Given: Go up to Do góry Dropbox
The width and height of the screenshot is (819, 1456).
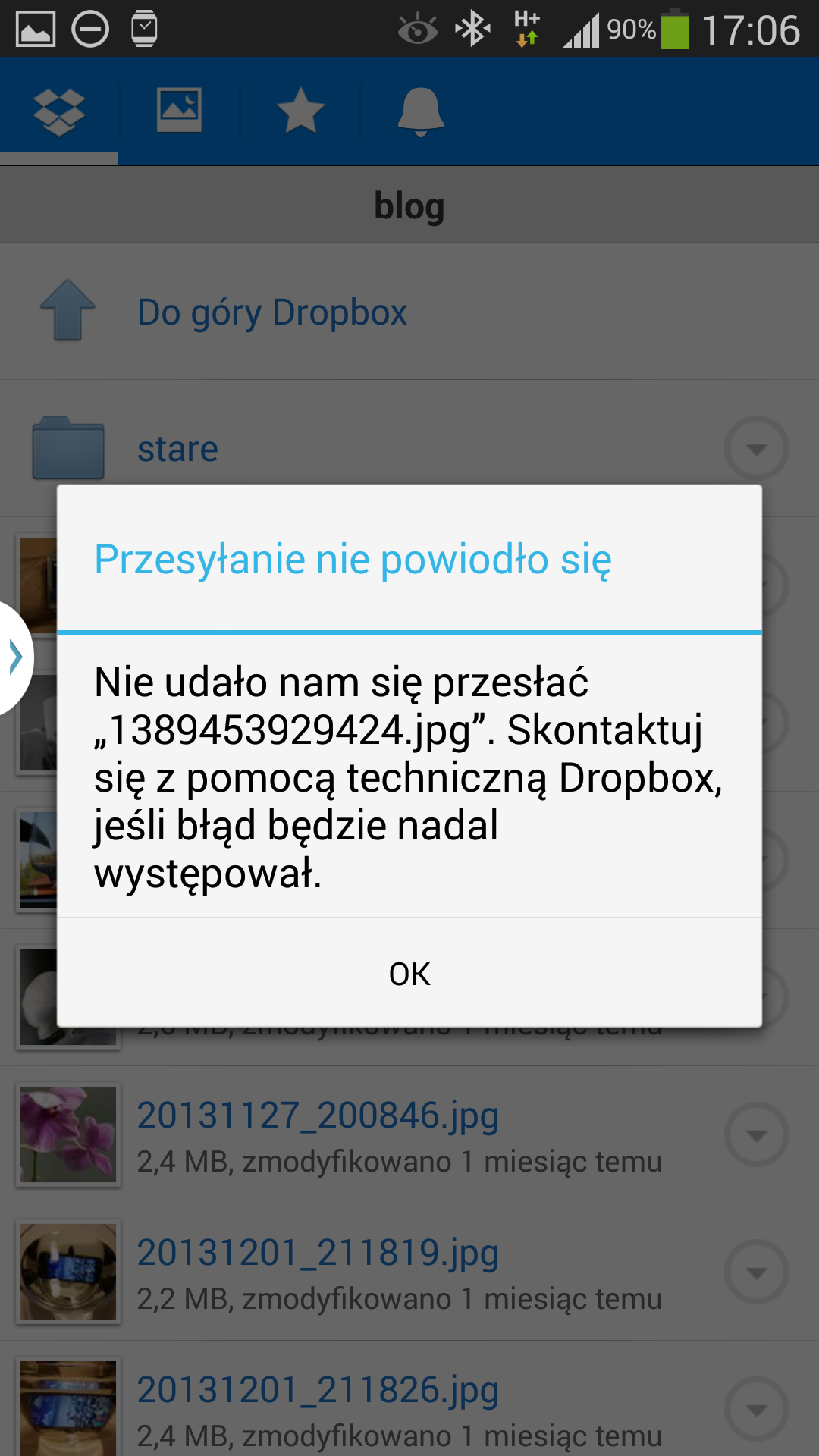Looking at the screenshot, I should coord(271,312).
